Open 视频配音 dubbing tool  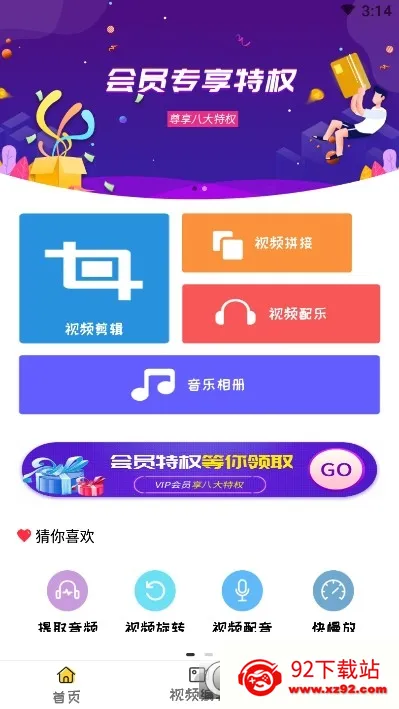242,601
